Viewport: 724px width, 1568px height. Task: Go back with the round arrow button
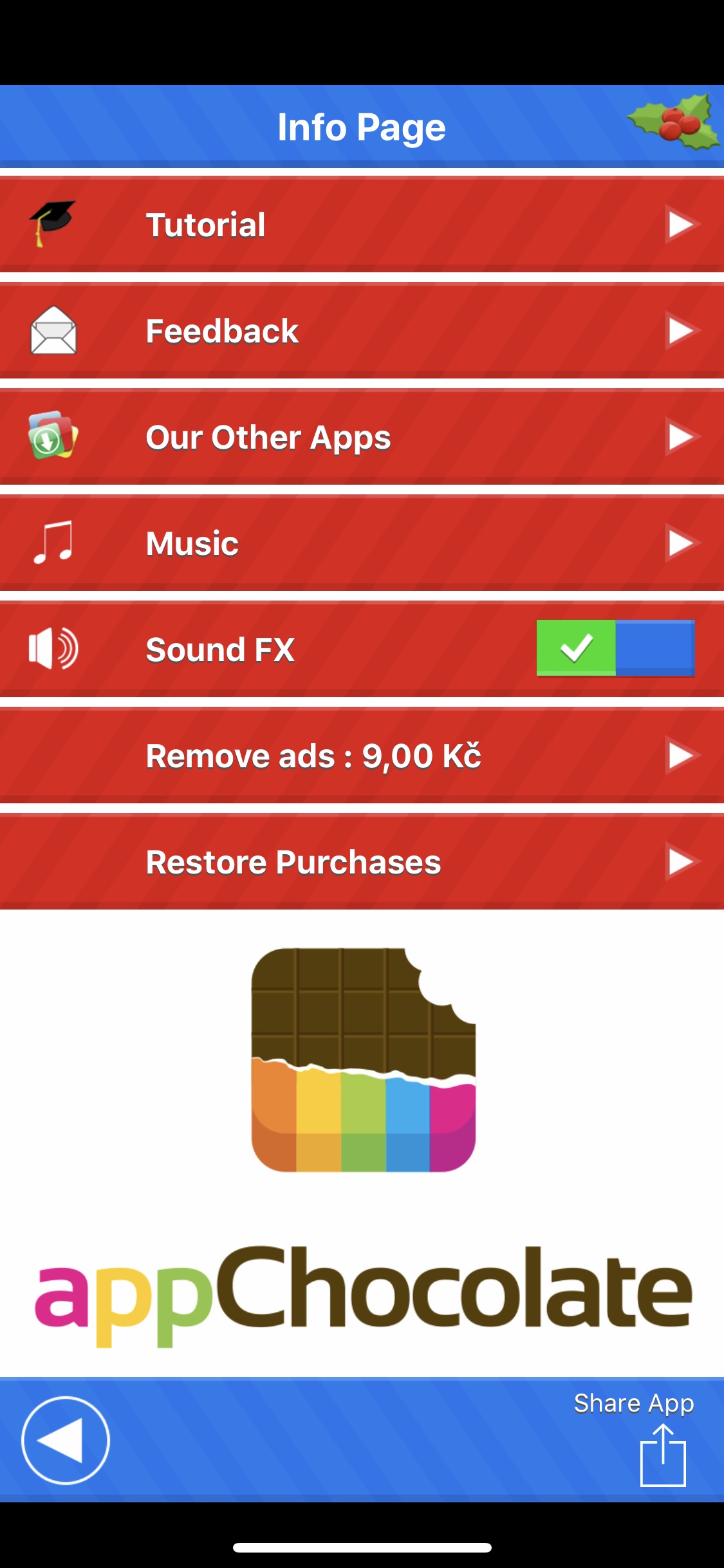tap(66, 1441)
